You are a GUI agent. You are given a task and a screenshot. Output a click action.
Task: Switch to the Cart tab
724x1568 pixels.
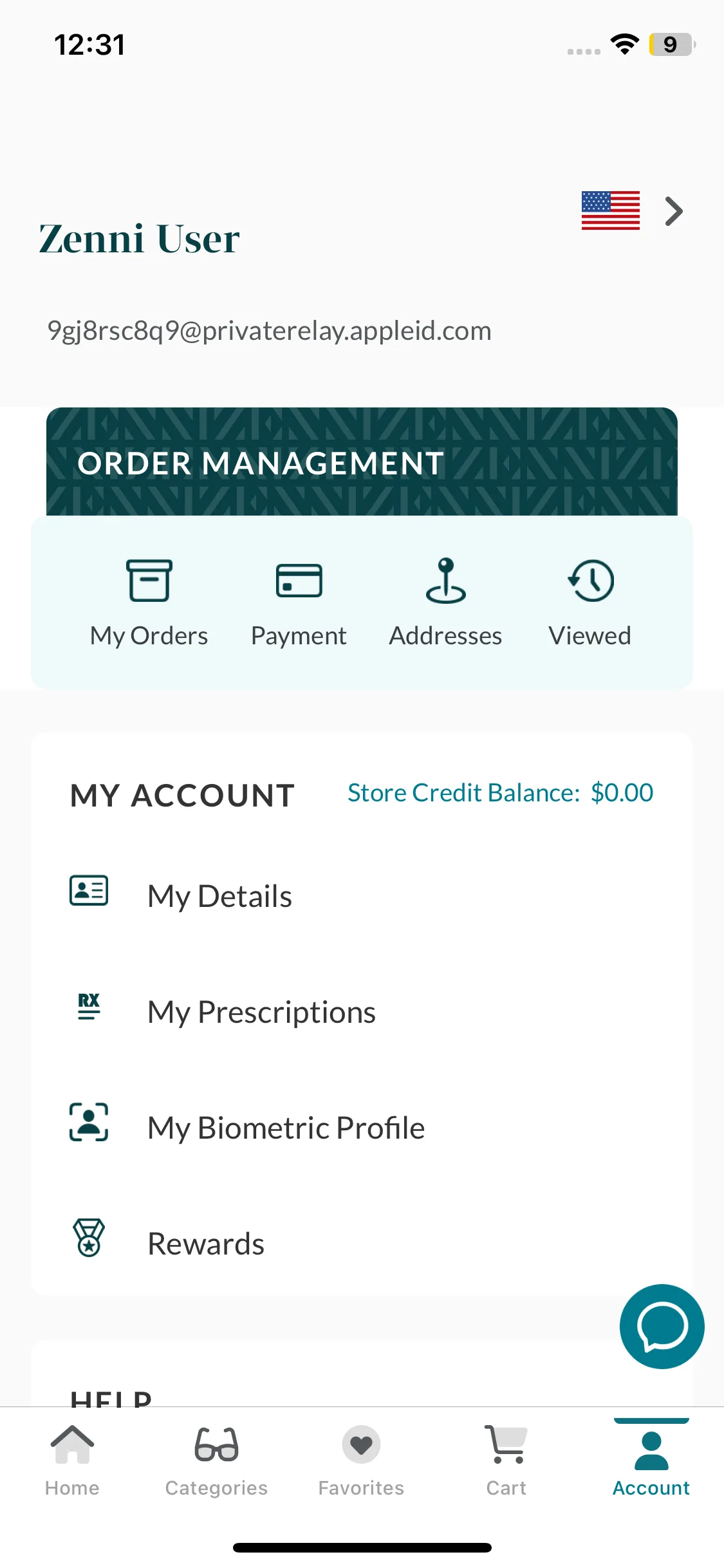pos(506,1461)
